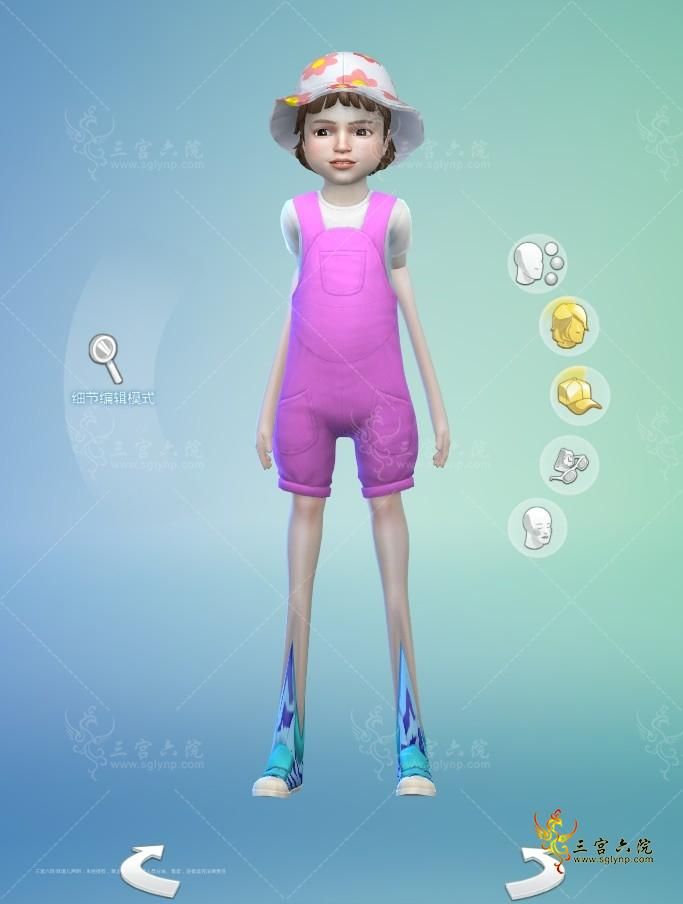The width and height of the screenshot is (683, 904).
Task: Open the hats category
Action: 578,394
